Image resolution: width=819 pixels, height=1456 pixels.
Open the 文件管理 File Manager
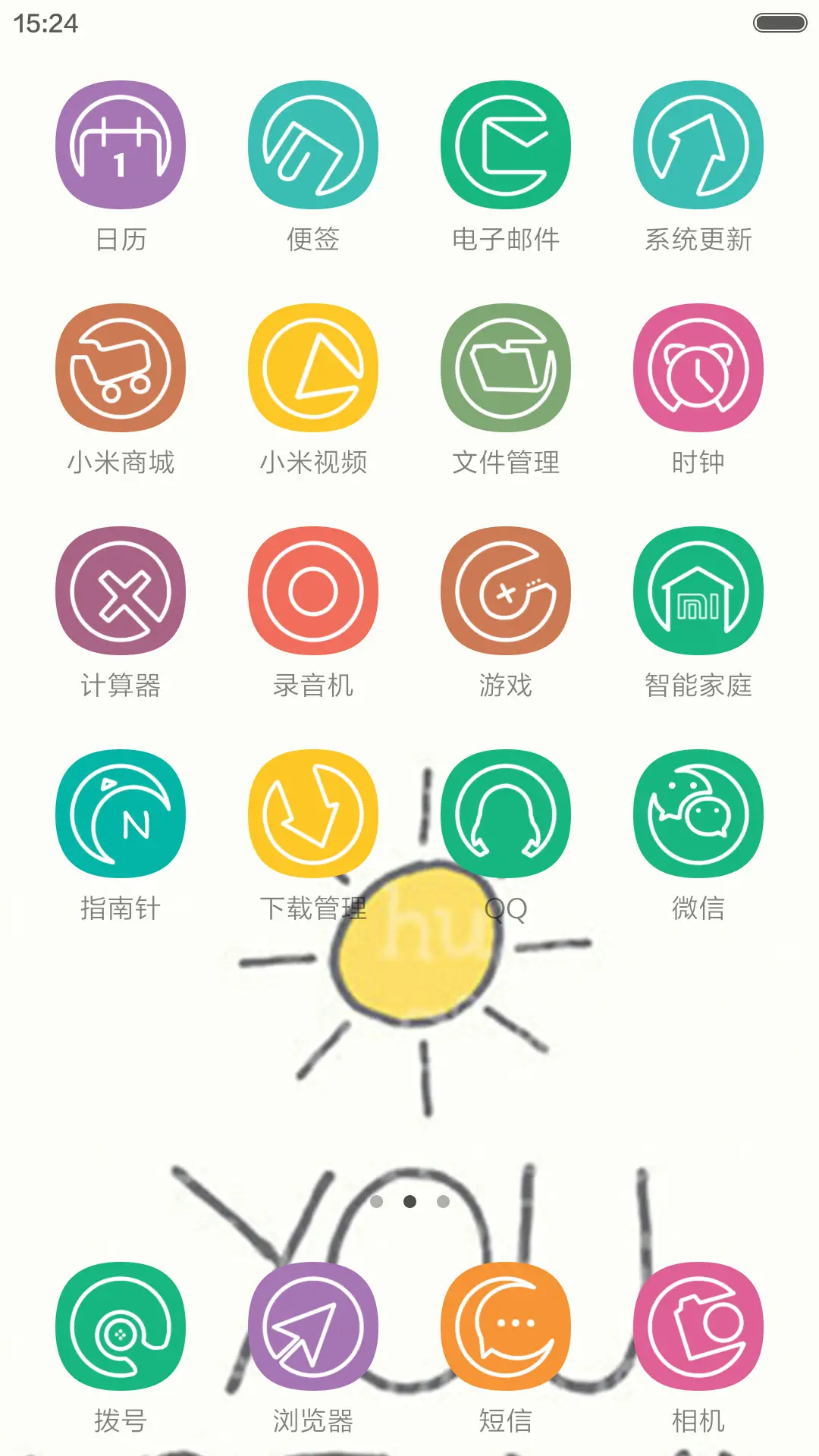506,366
